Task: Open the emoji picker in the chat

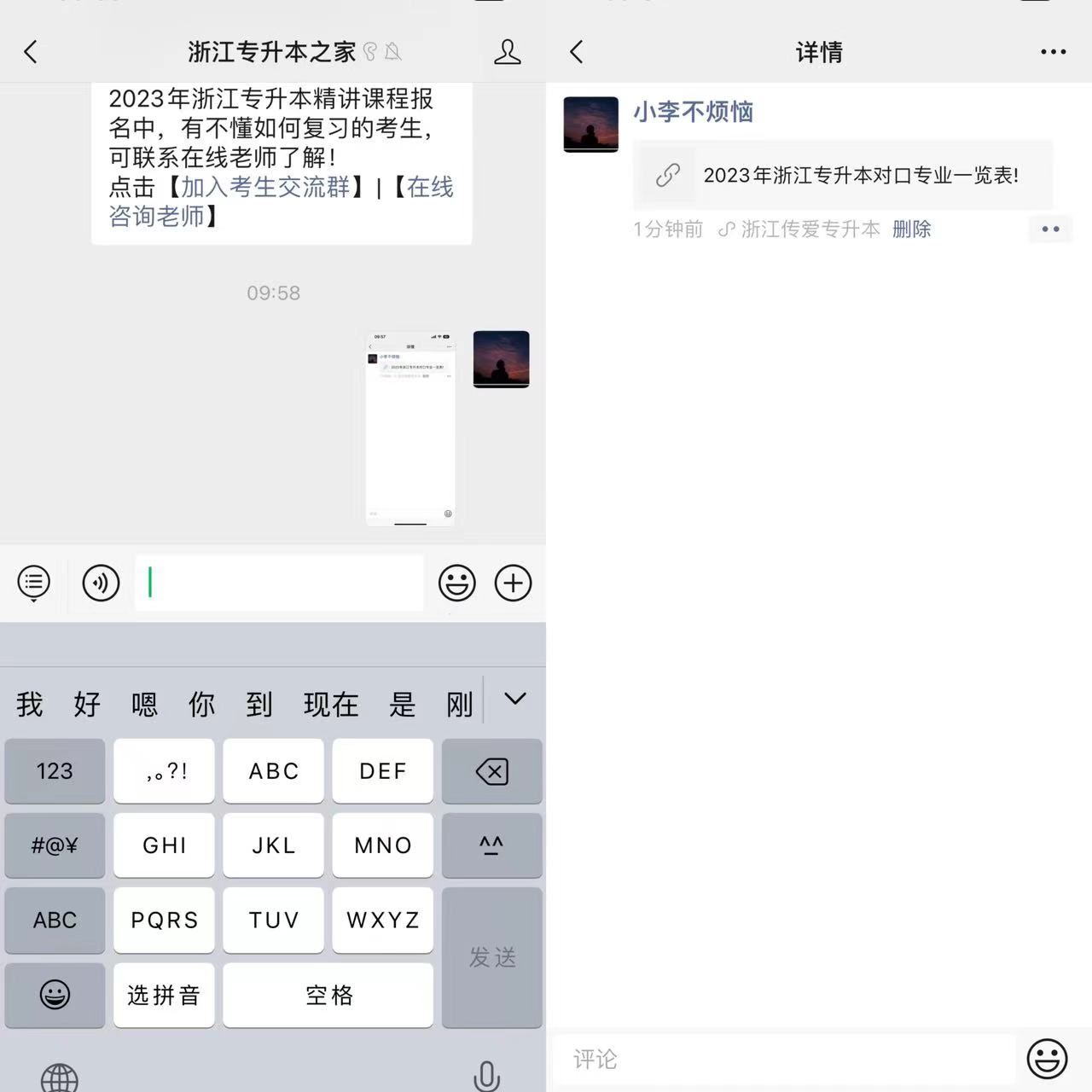Action: (x=456, y=583)
